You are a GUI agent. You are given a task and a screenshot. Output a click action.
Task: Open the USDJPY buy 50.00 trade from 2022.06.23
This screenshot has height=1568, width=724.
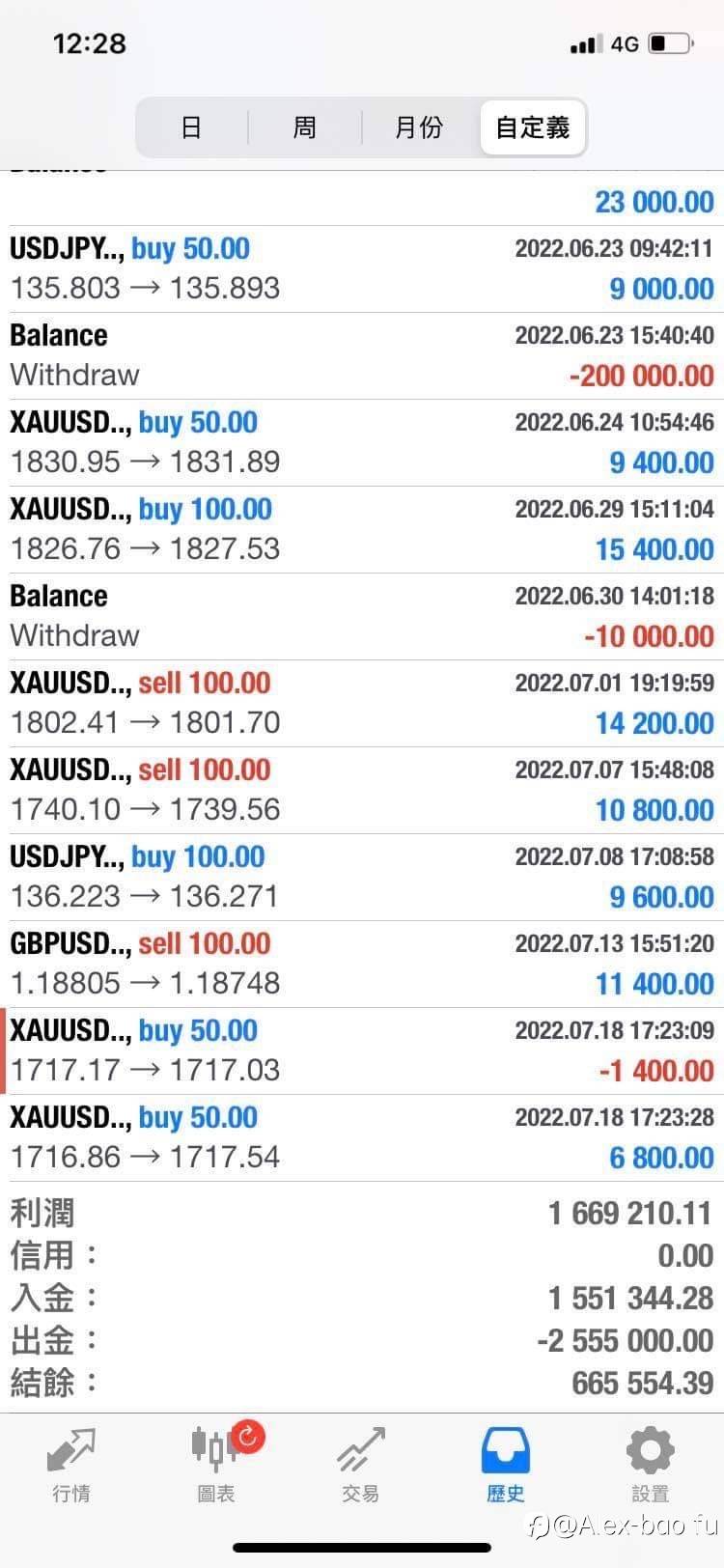tap(362, 269)
